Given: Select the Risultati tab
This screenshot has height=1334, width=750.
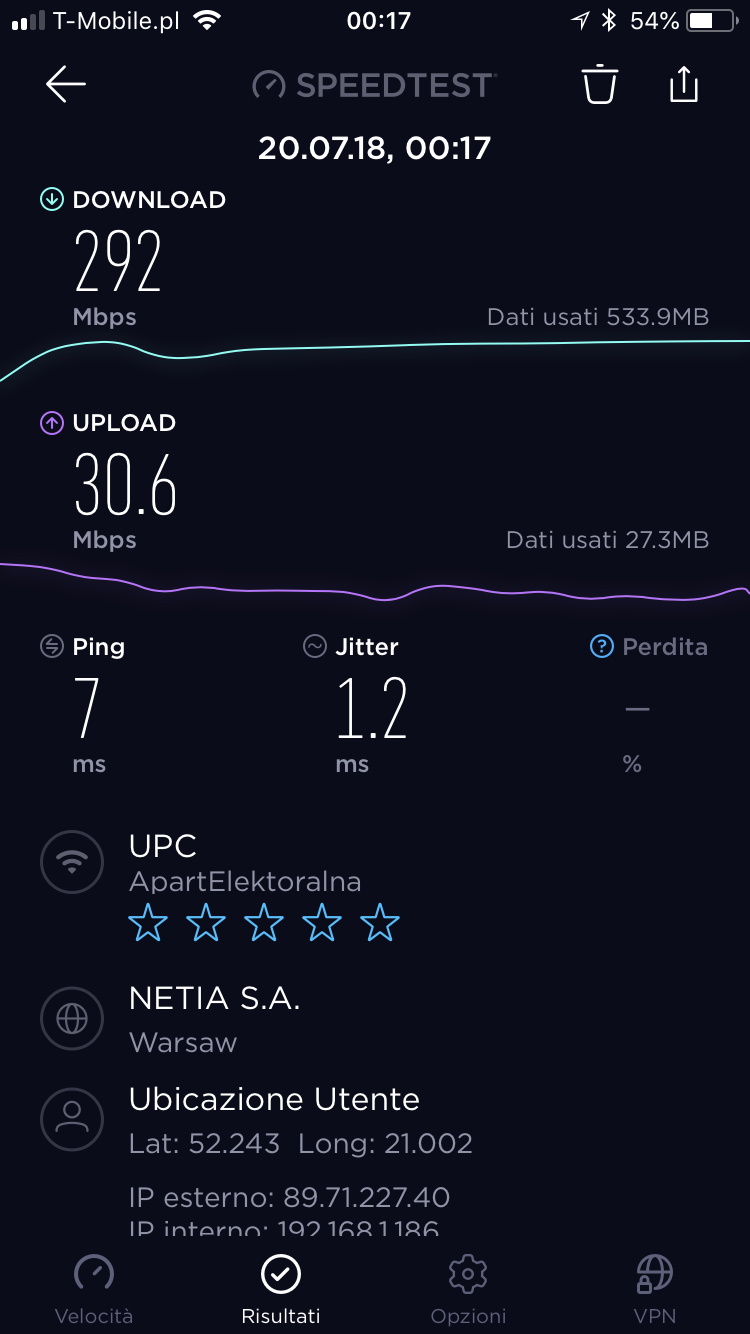Looking at the screenshot, I should pos(281,1288).
